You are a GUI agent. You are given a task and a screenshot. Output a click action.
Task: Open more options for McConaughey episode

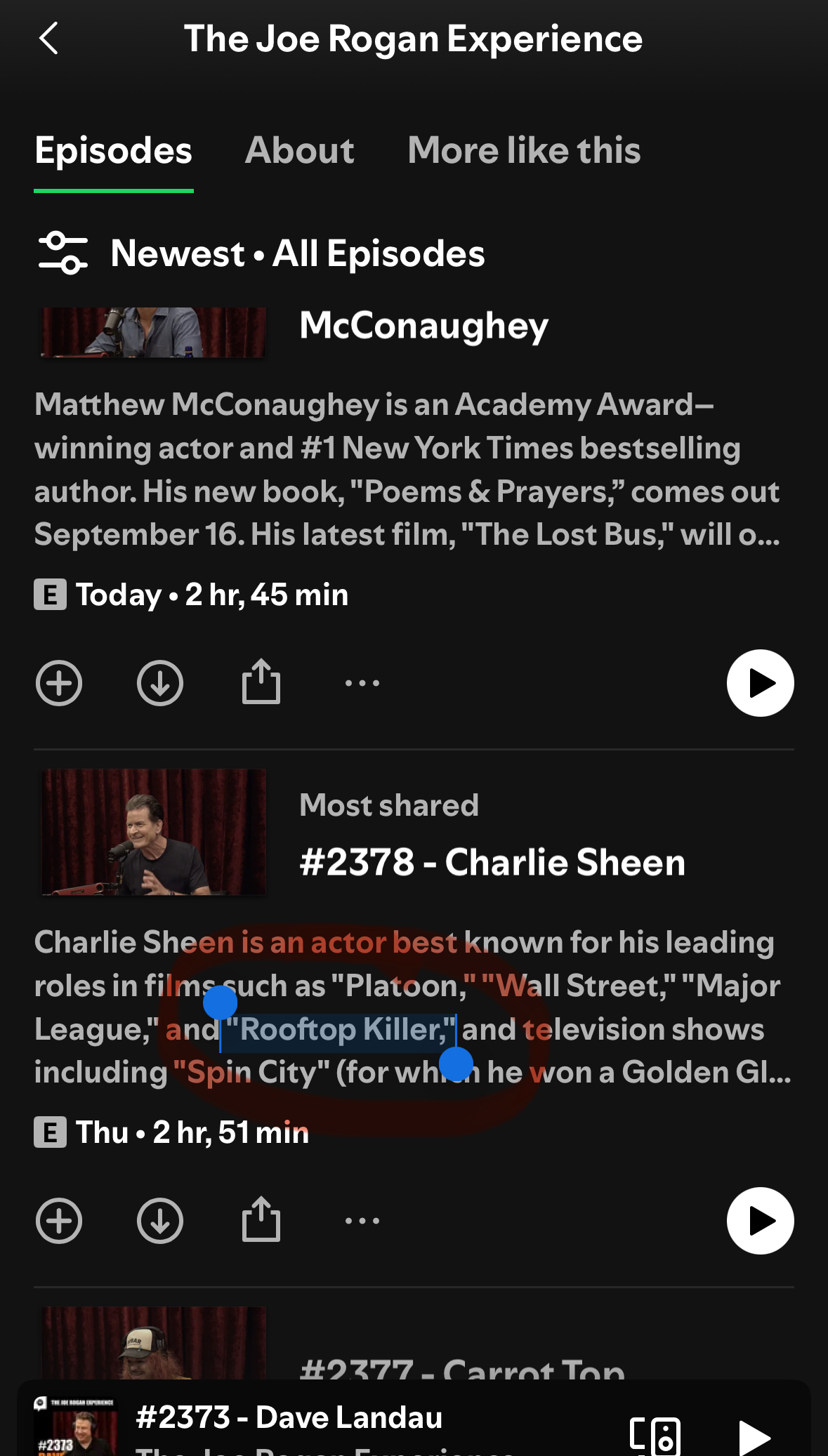click(x=362, y=683)
